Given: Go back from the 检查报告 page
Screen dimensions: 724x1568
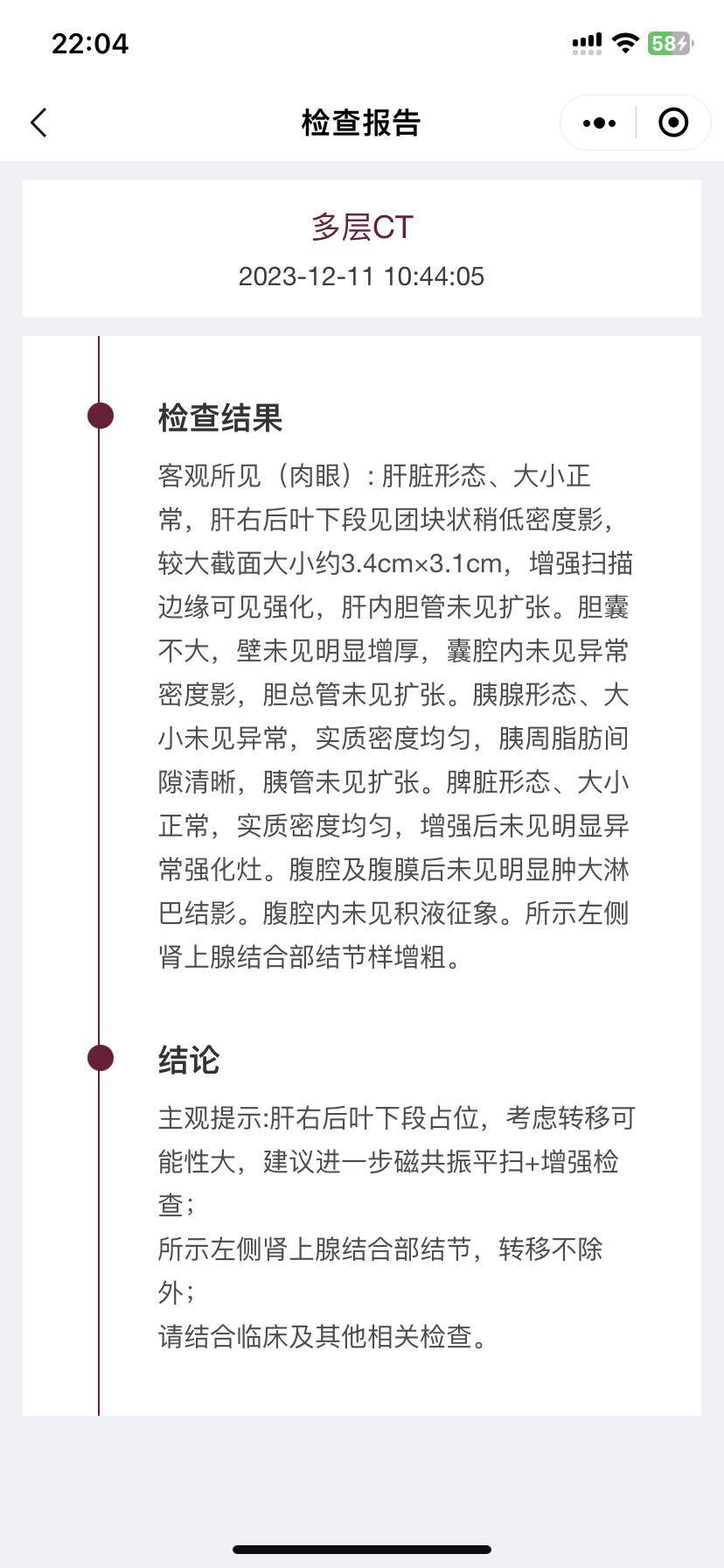Looking at the screenshot, I should pyautogui.click(x=38, y=123).
